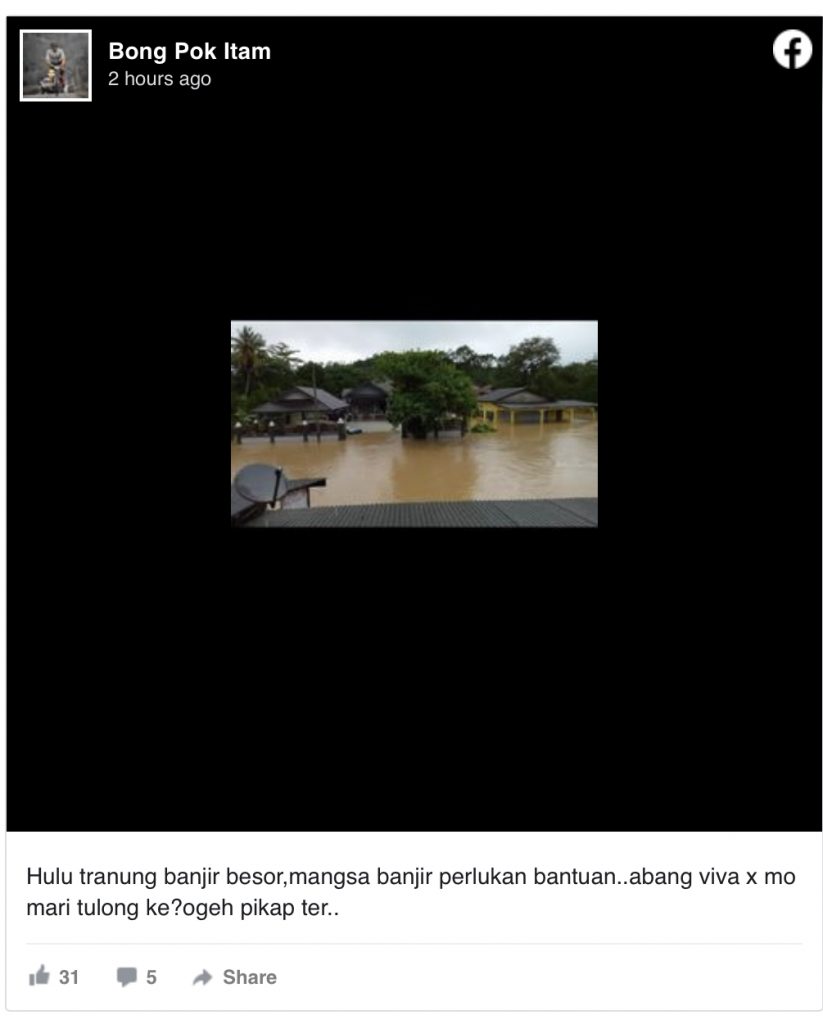Open the post's '2 hours ago' timestamp
Screen dimensions: 823x1024
pyautogui.click(x=159, y=79)
